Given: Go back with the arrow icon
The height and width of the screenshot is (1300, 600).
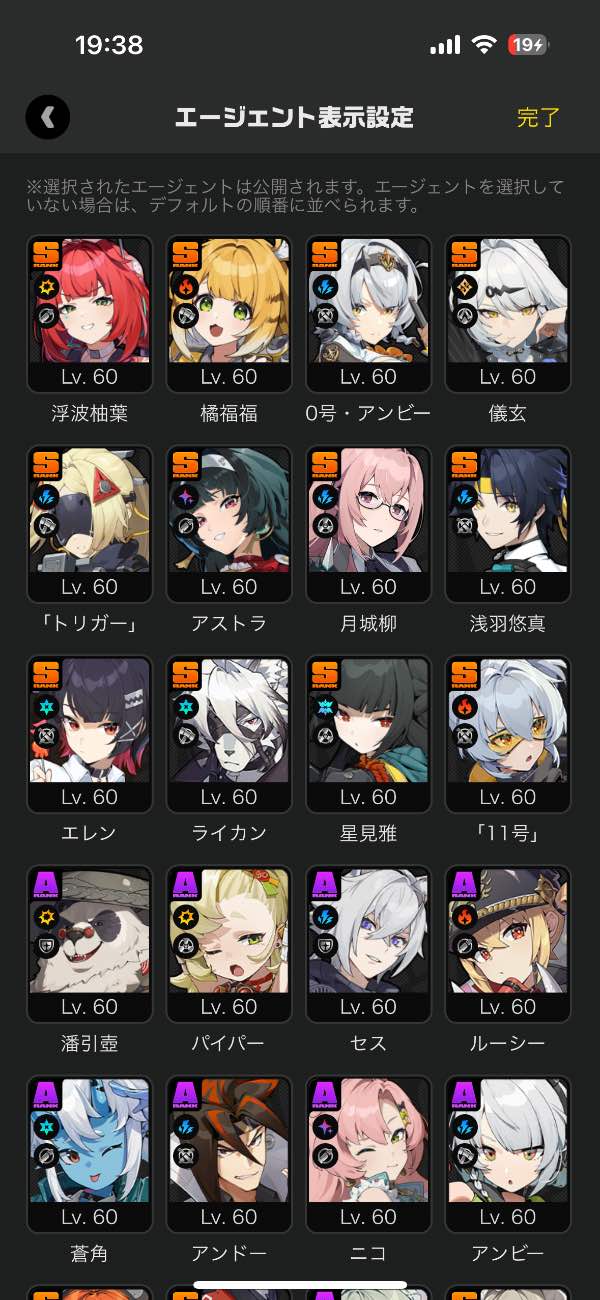Looking at the screenshot, I should tap(48, 117).
